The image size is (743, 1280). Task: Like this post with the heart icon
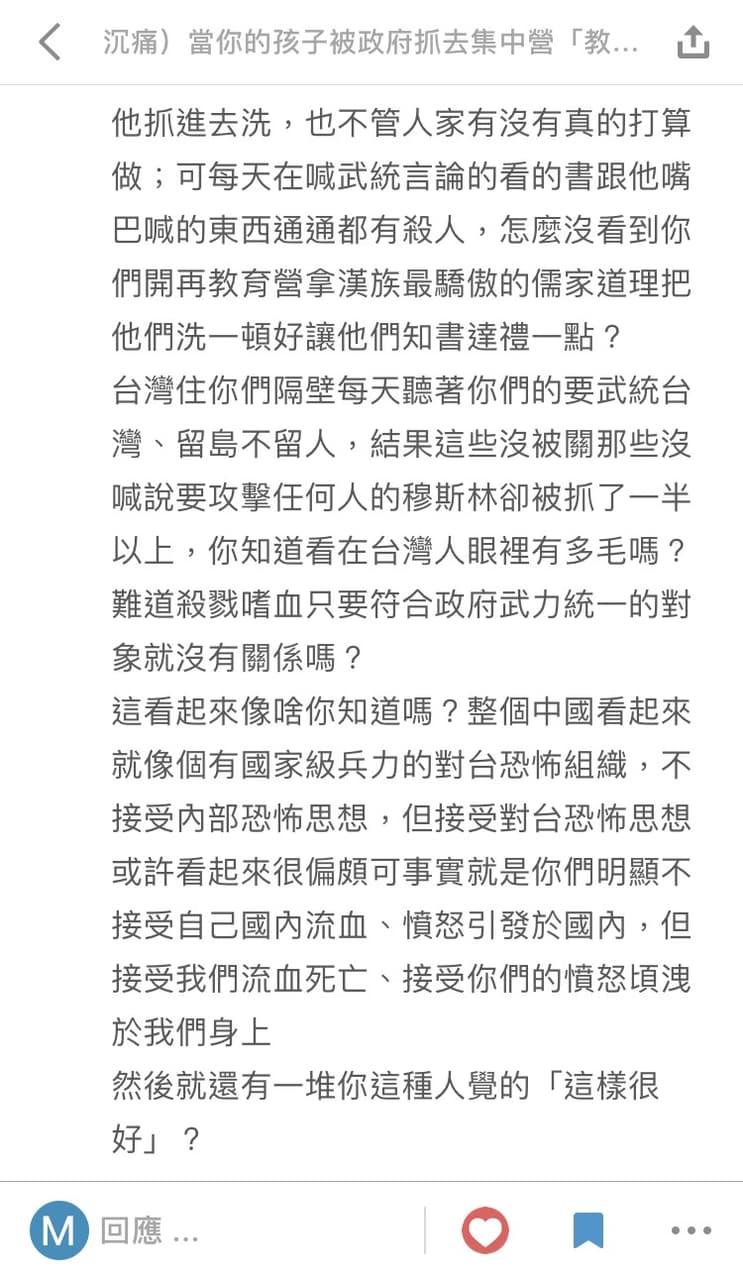(485, 1230)
